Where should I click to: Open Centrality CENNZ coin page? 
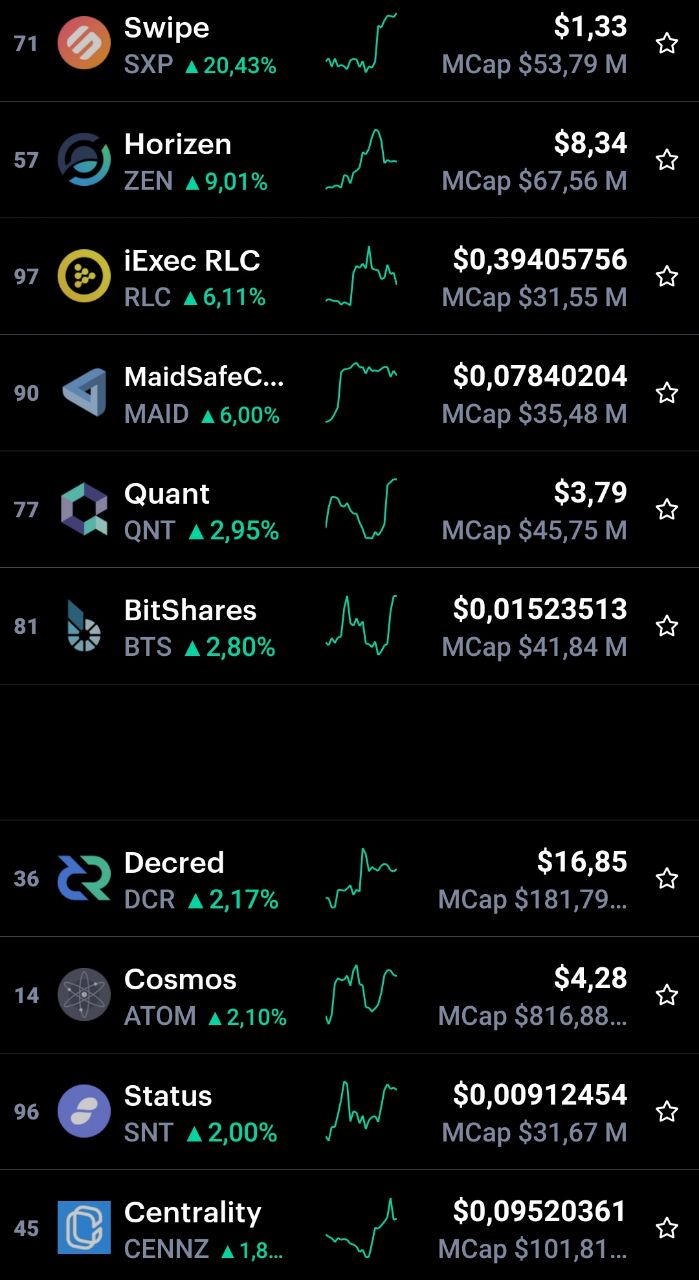pyautogui.click(x=349, y=1225)
